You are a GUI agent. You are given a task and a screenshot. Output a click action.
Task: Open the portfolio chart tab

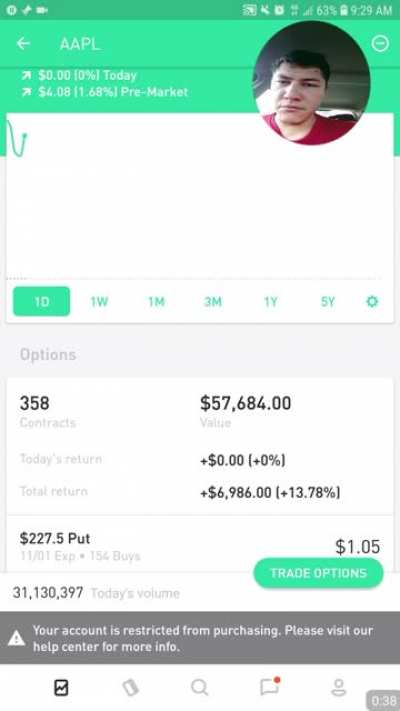click(61, 688)
